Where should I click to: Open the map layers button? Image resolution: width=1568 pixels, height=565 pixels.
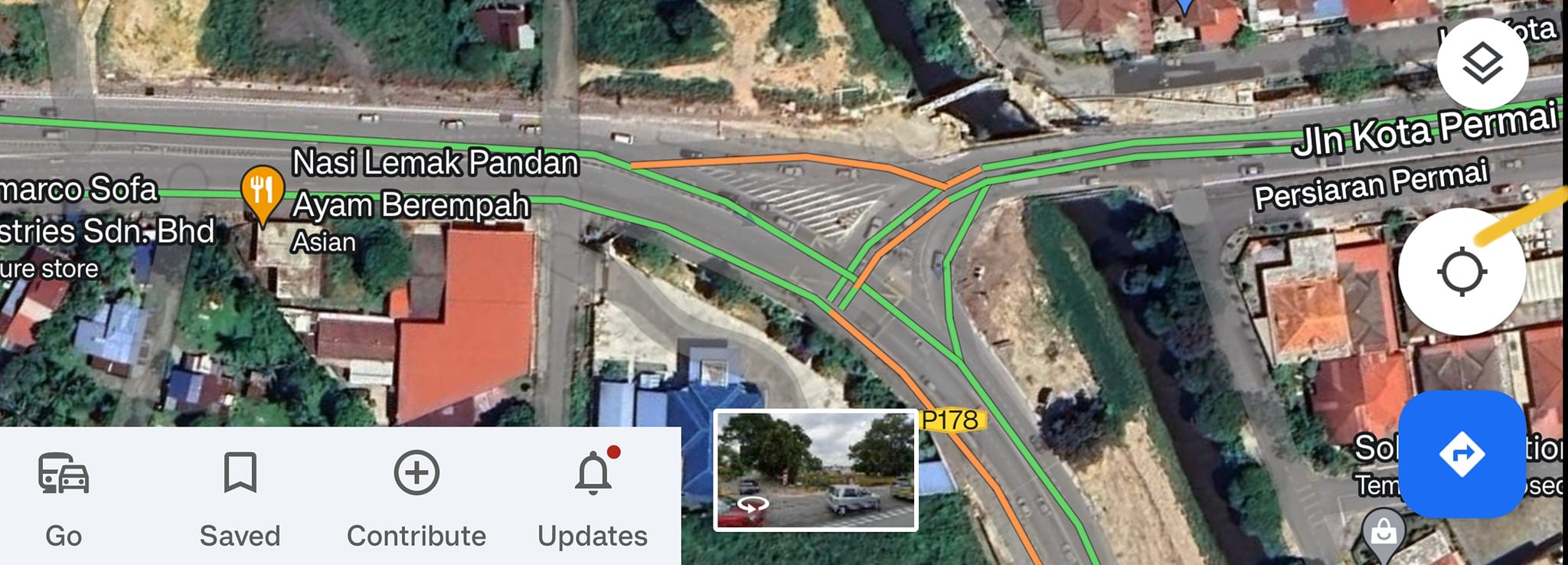tap(1482, 64)
